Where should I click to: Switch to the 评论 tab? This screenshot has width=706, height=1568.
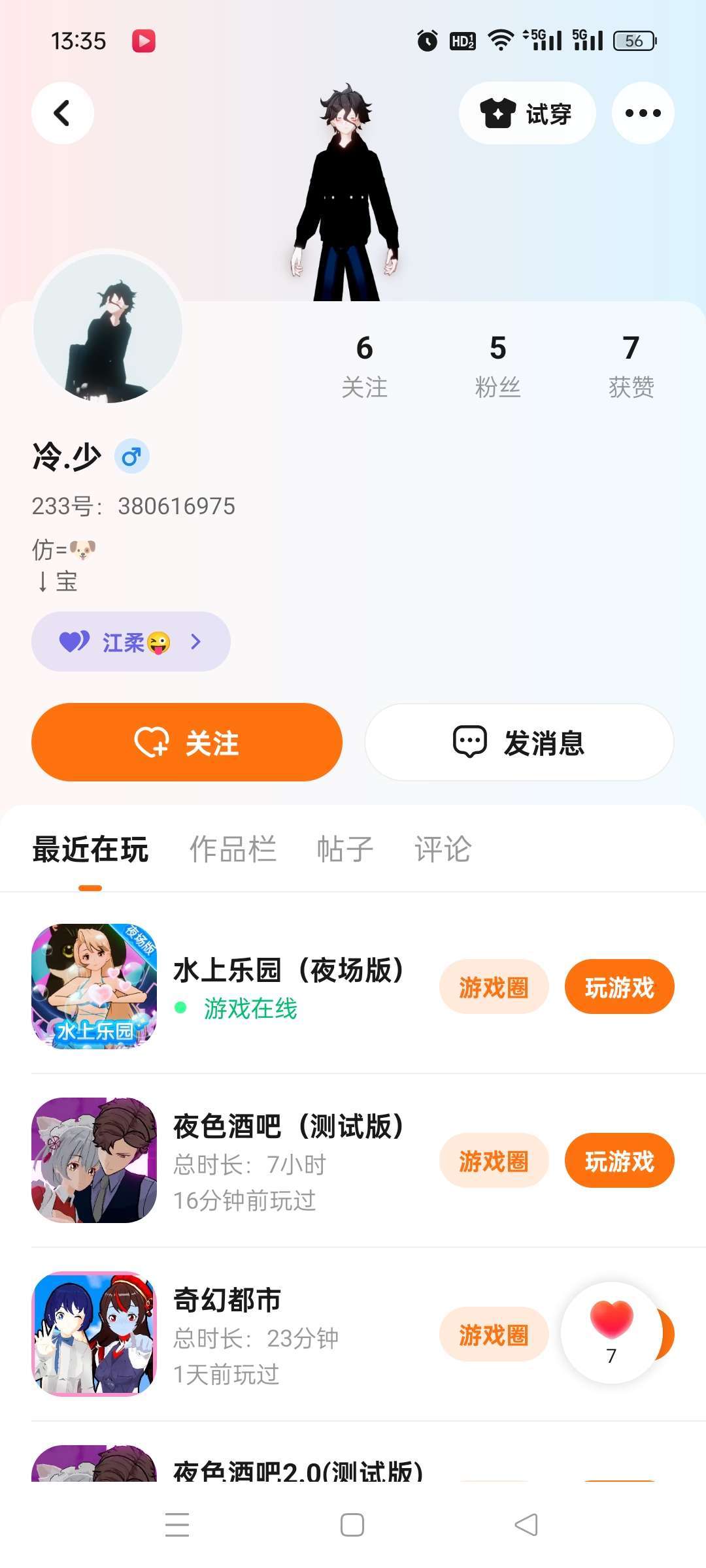point(443,849)
